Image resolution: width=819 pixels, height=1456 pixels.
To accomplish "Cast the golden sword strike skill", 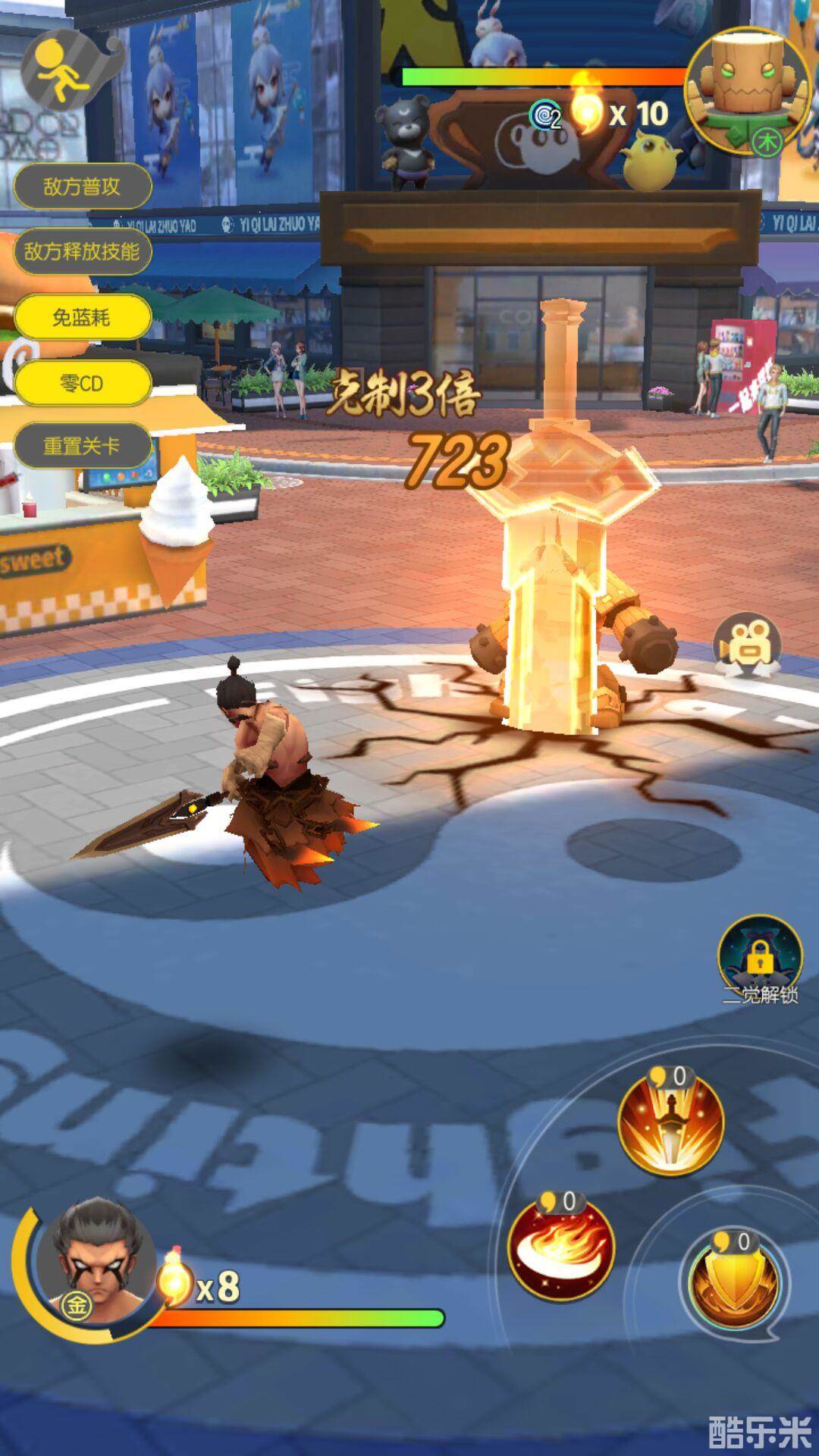I will coord(670,1124).
